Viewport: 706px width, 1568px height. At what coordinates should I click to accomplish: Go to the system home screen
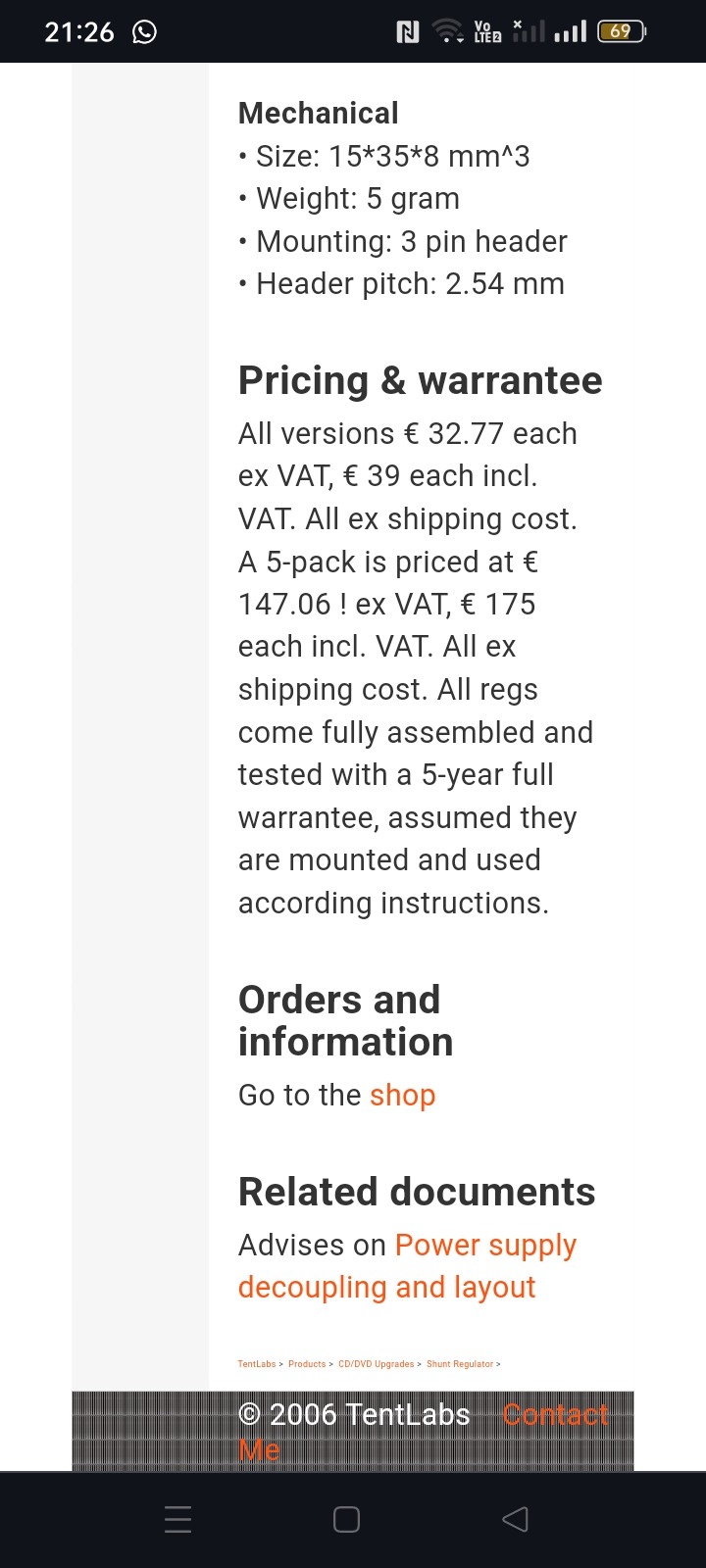(346, 1519)
